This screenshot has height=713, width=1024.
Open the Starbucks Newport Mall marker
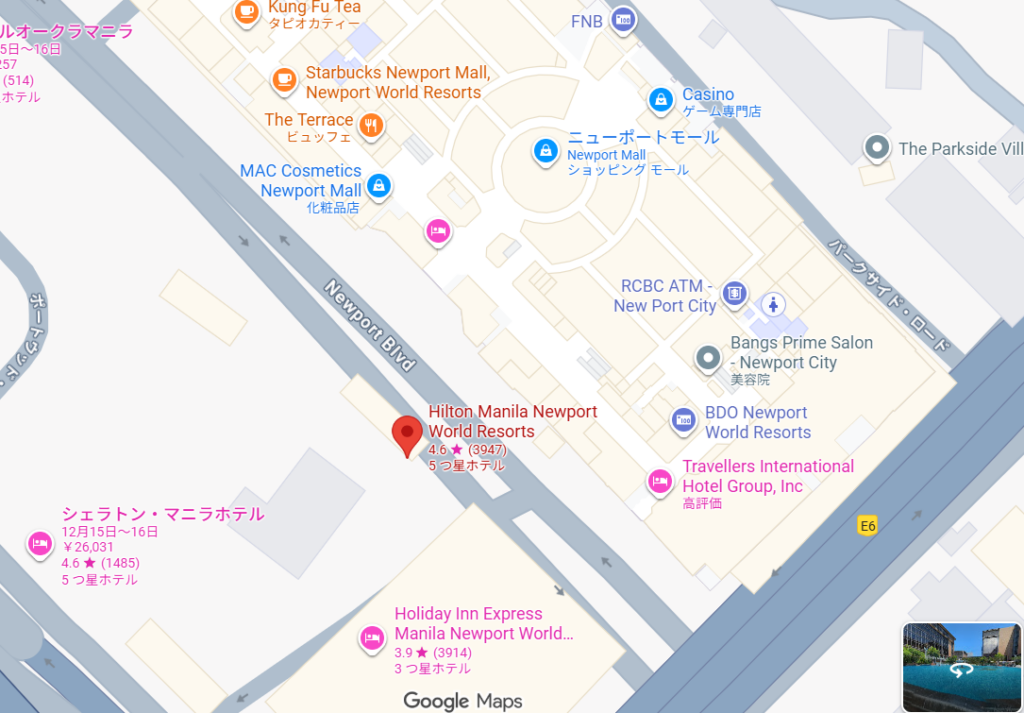[284, 79]
